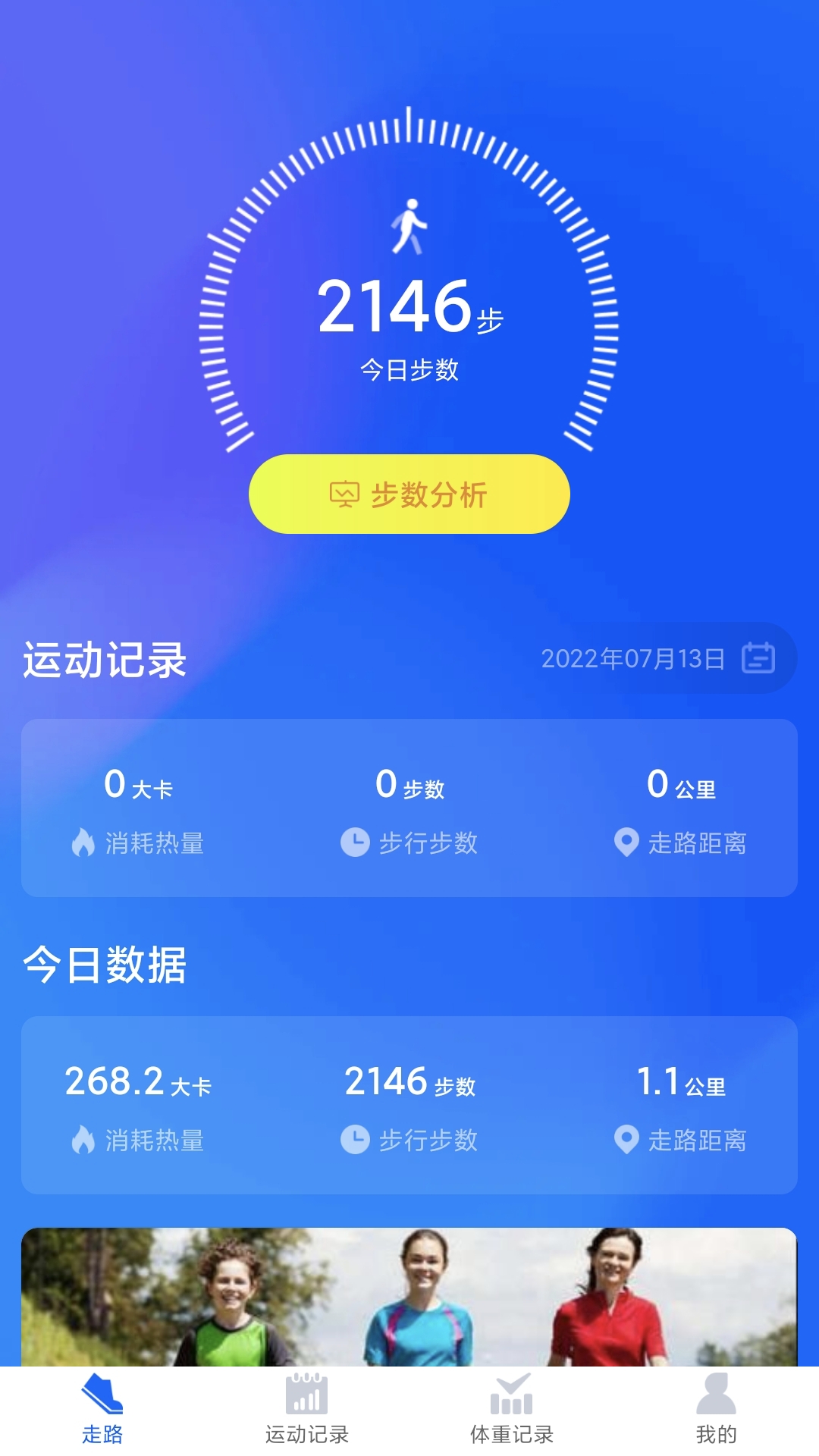Open the 步数分析 step analysis button
819x1456 pixels.
coord(409,494)
